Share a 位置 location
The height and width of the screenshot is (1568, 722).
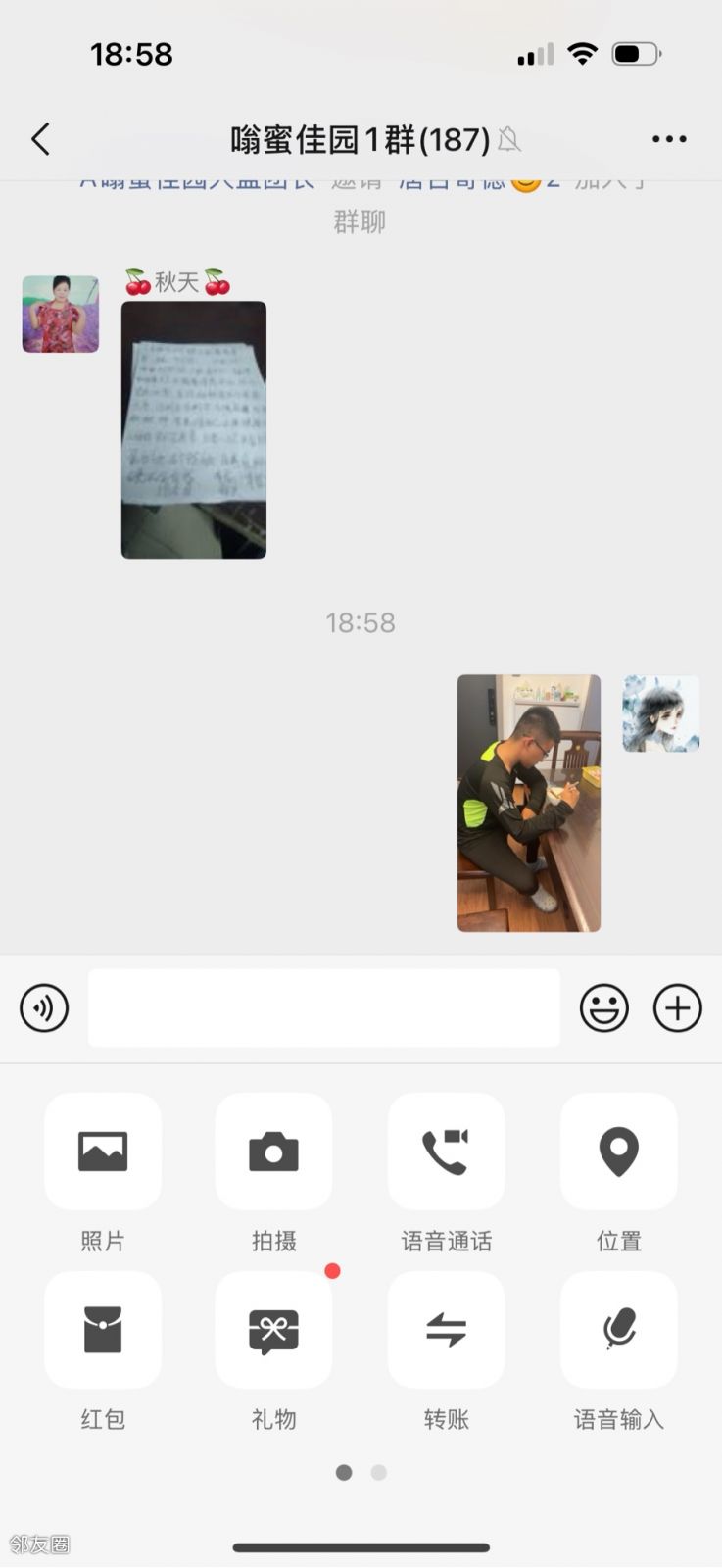(x=618, y=1151)
